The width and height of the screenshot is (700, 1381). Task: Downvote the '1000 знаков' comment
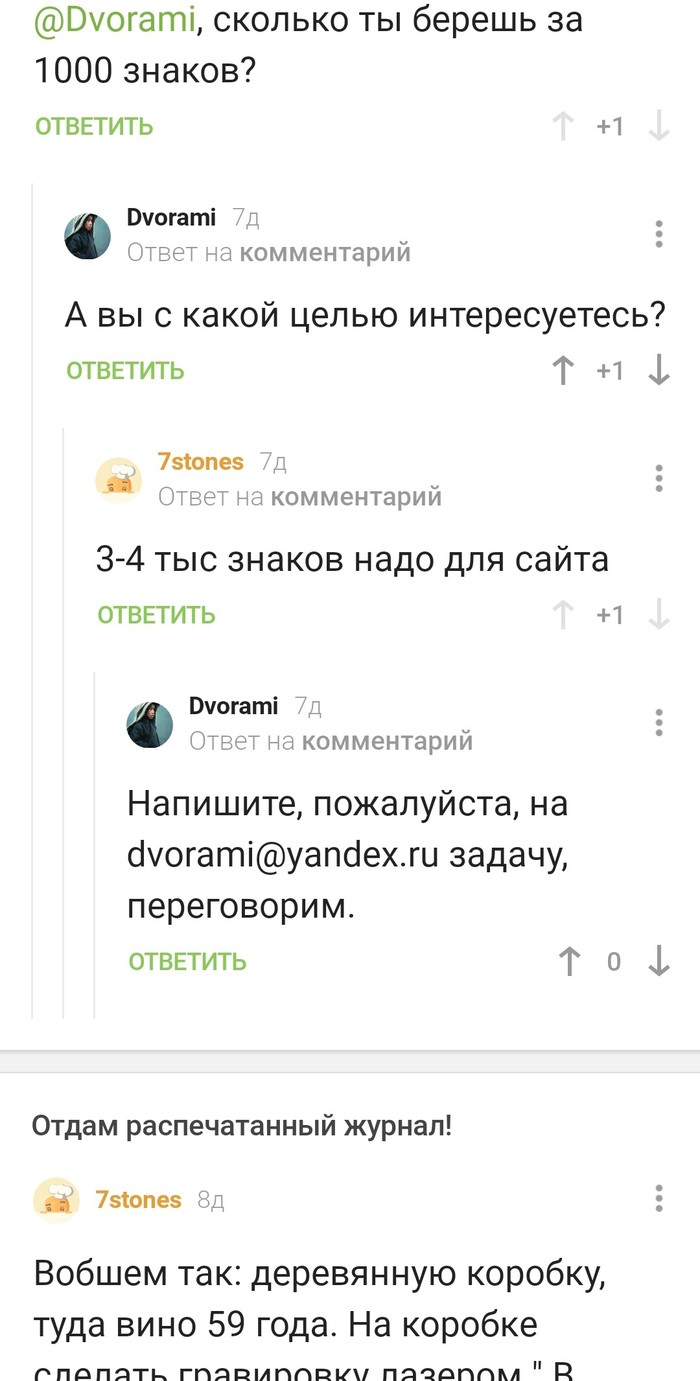click(x=659, y=126)
